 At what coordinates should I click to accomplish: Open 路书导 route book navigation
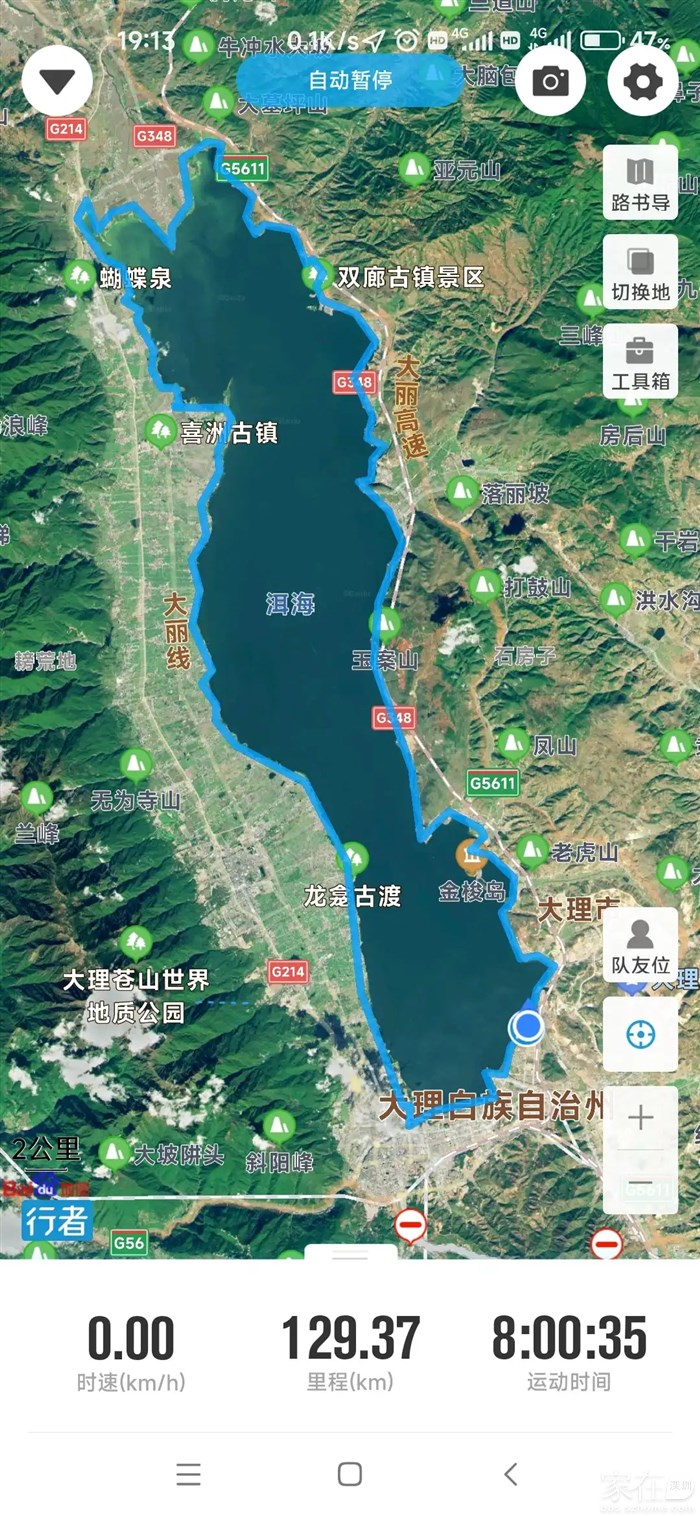(x=640, y=183)
